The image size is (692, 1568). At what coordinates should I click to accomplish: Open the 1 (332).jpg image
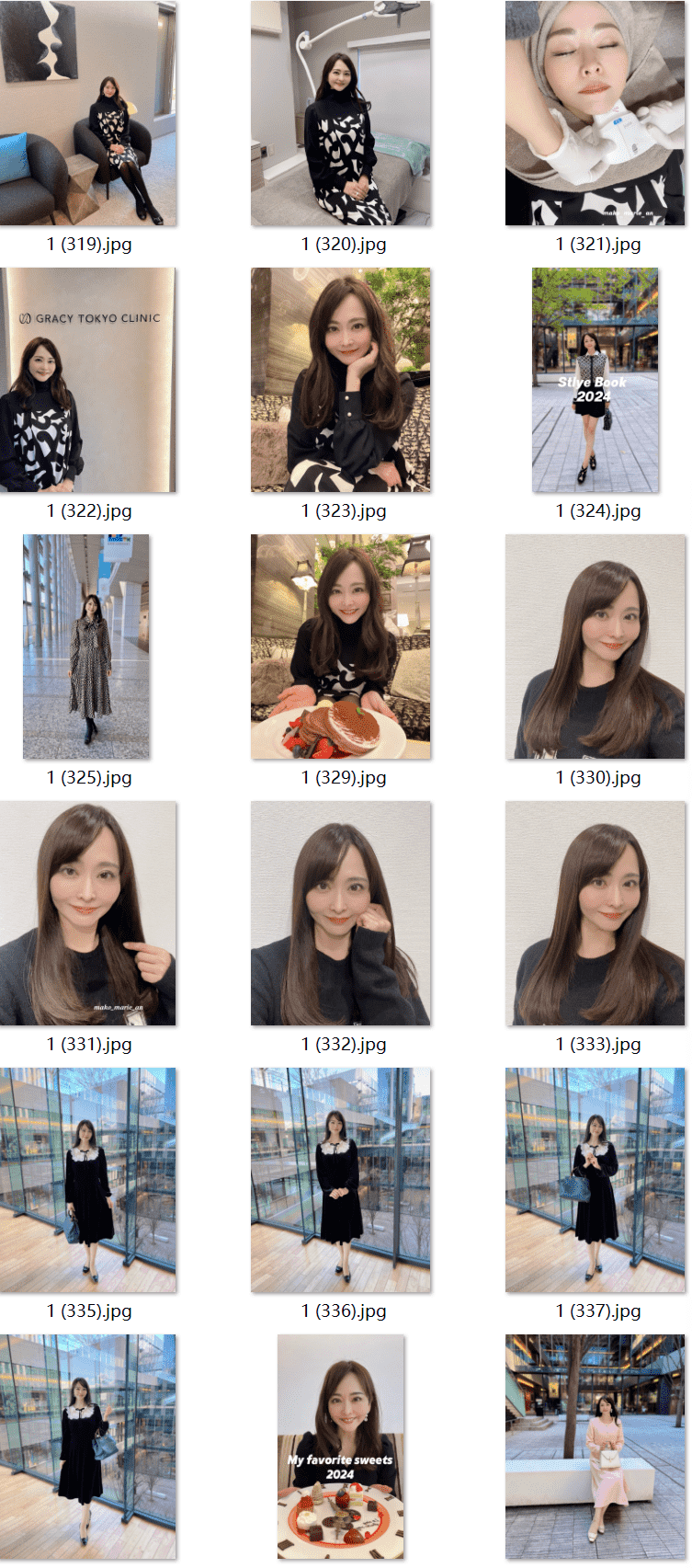(341, 913)
